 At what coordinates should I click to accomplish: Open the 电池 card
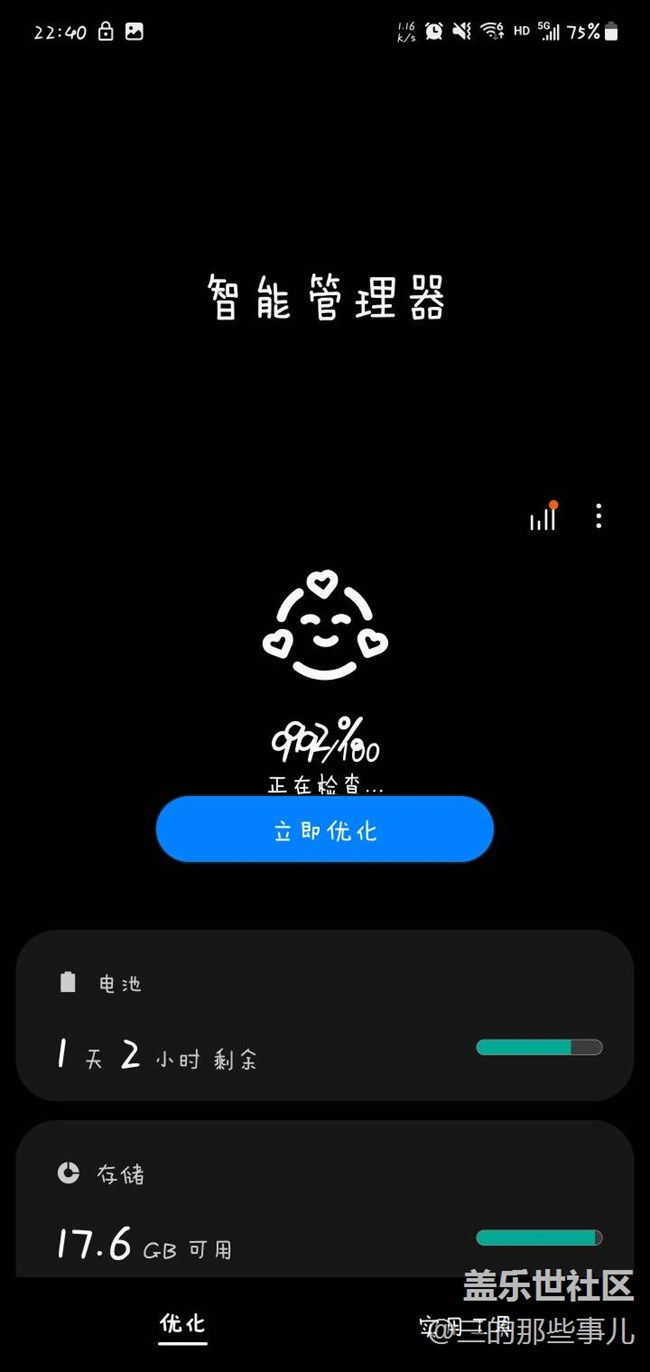click(x=325, y=1015)
